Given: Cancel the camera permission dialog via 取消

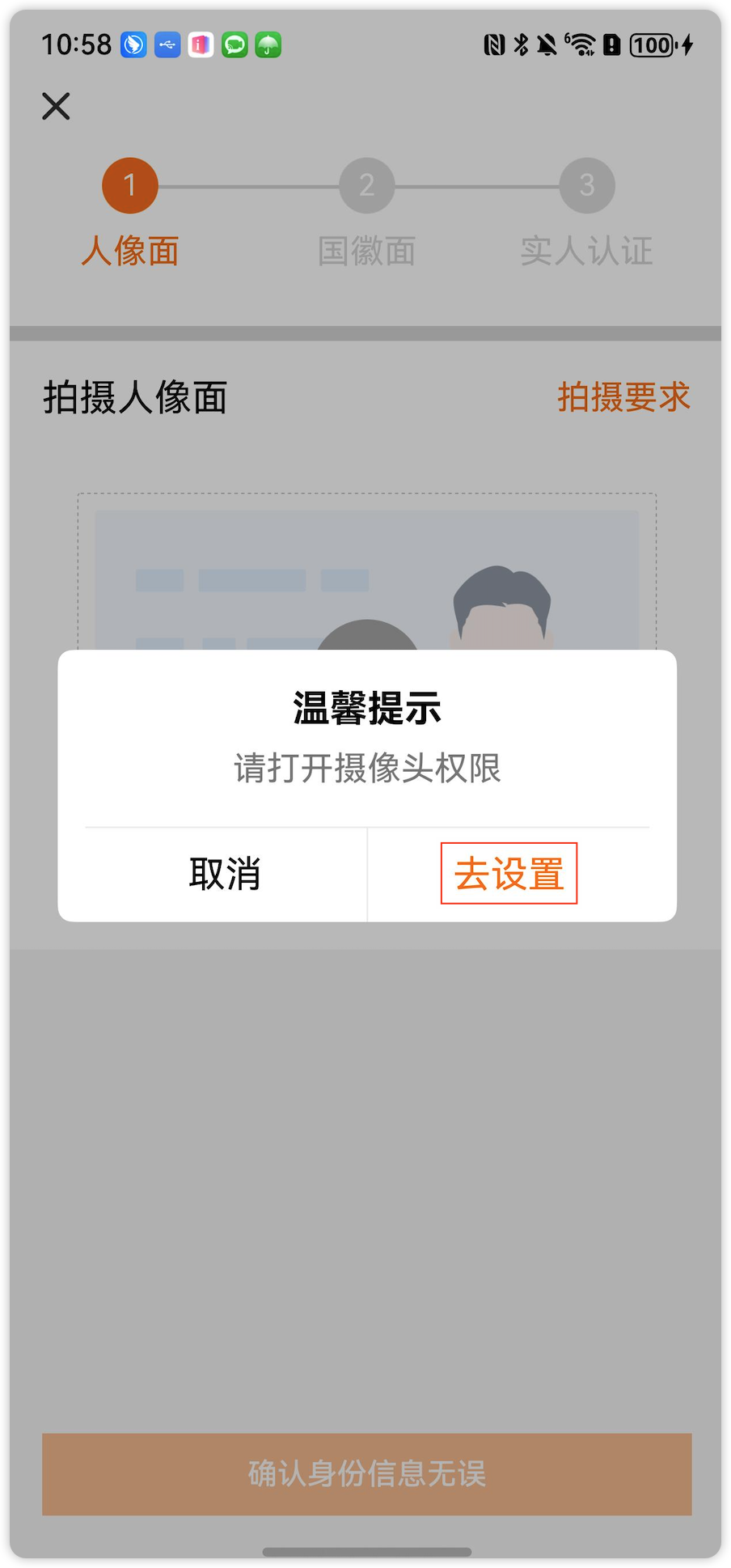Looking at the screenshot, I should pyautogui.click(x=225, y=874).
